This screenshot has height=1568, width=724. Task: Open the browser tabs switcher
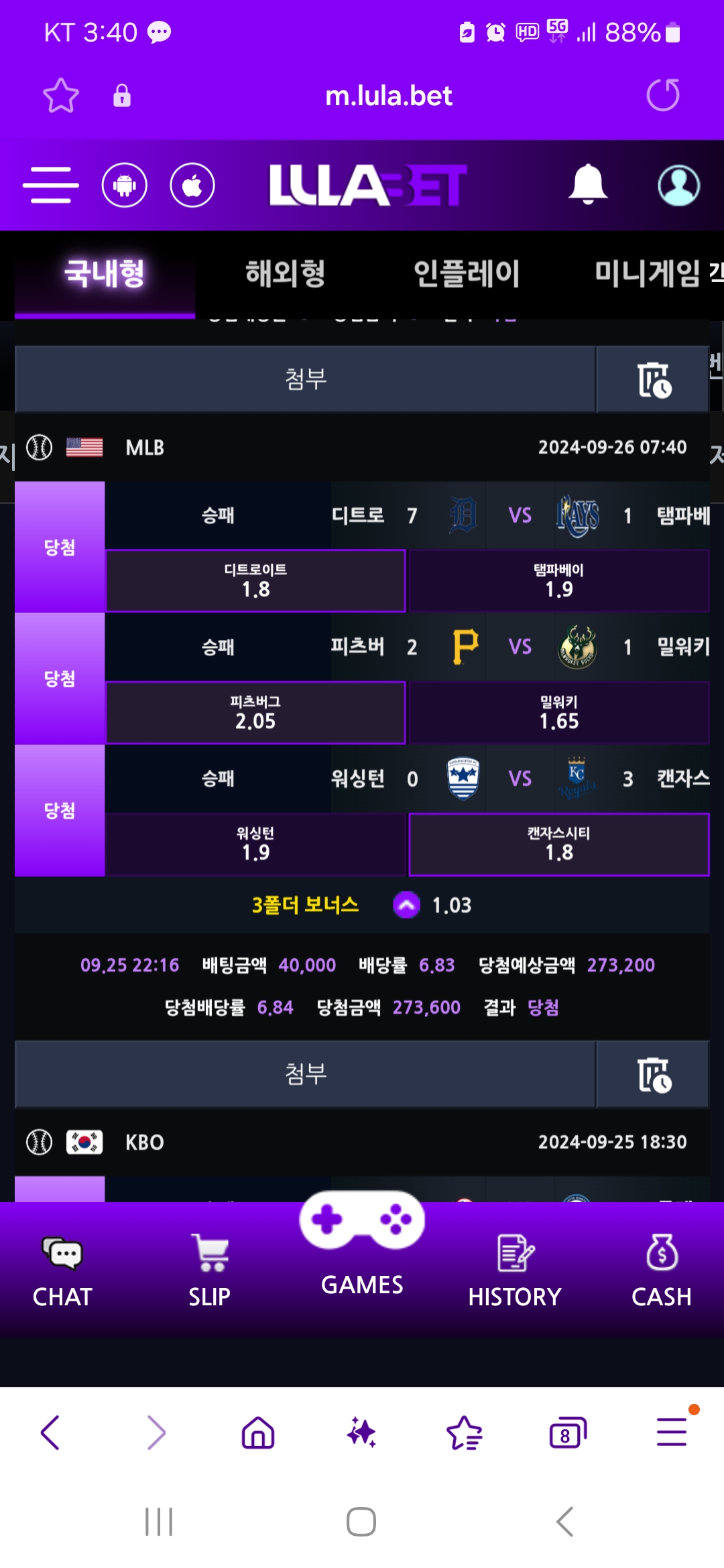[567, 1433]
